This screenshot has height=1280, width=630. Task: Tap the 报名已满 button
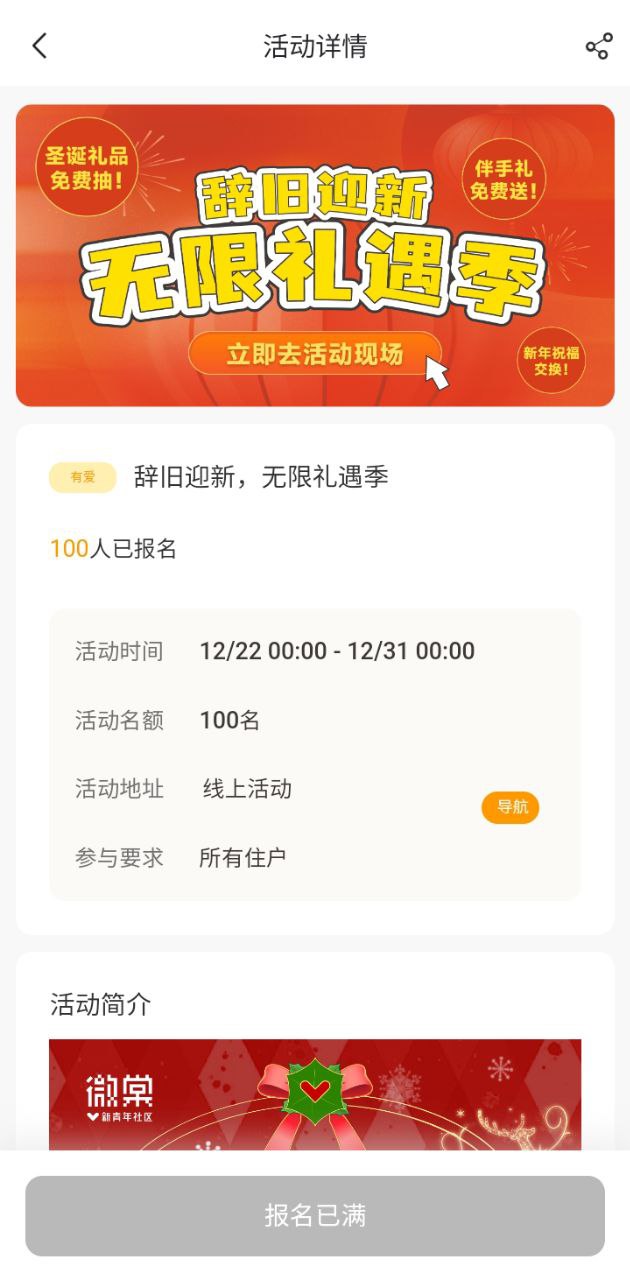[315, 1215]
